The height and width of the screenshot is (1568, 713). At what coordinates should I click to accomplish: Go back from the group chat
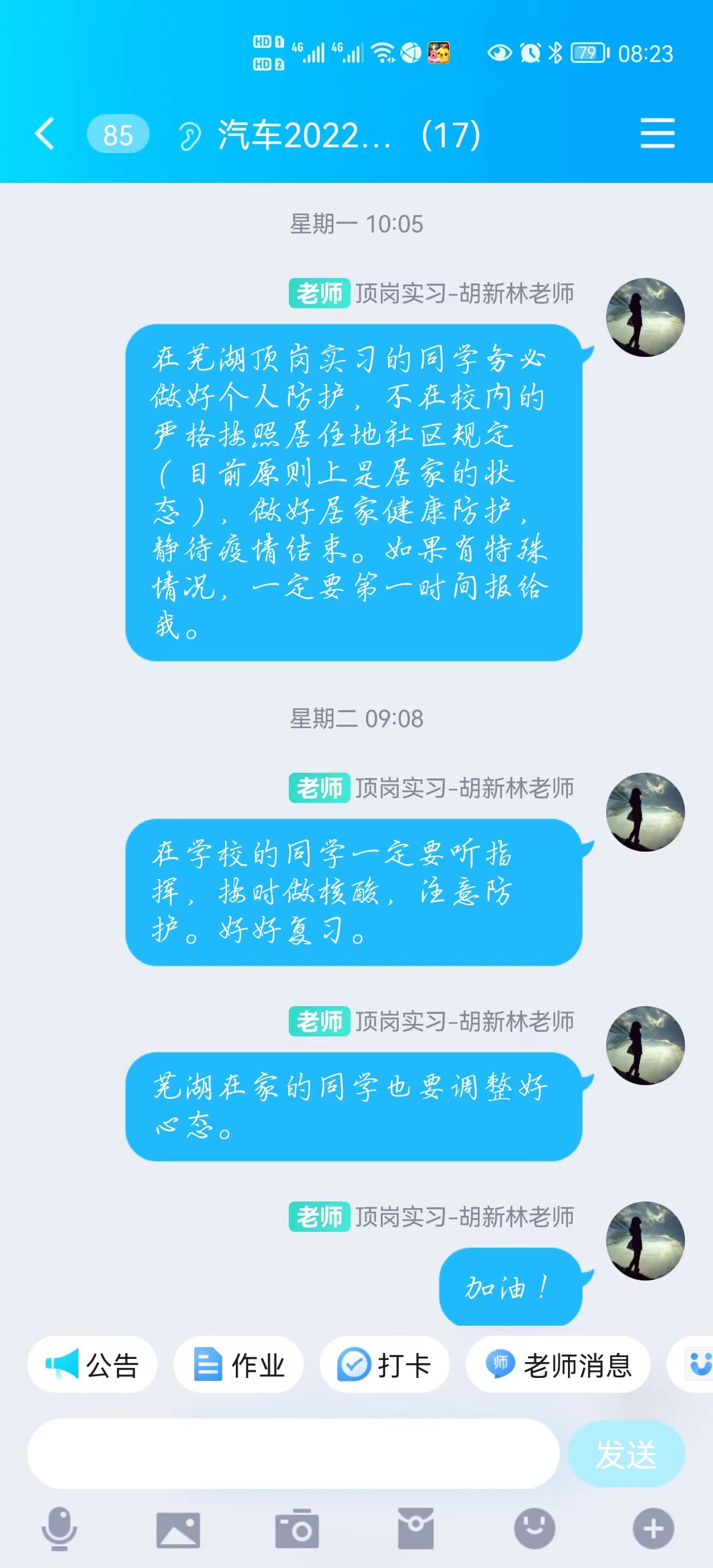pos(45,134)
